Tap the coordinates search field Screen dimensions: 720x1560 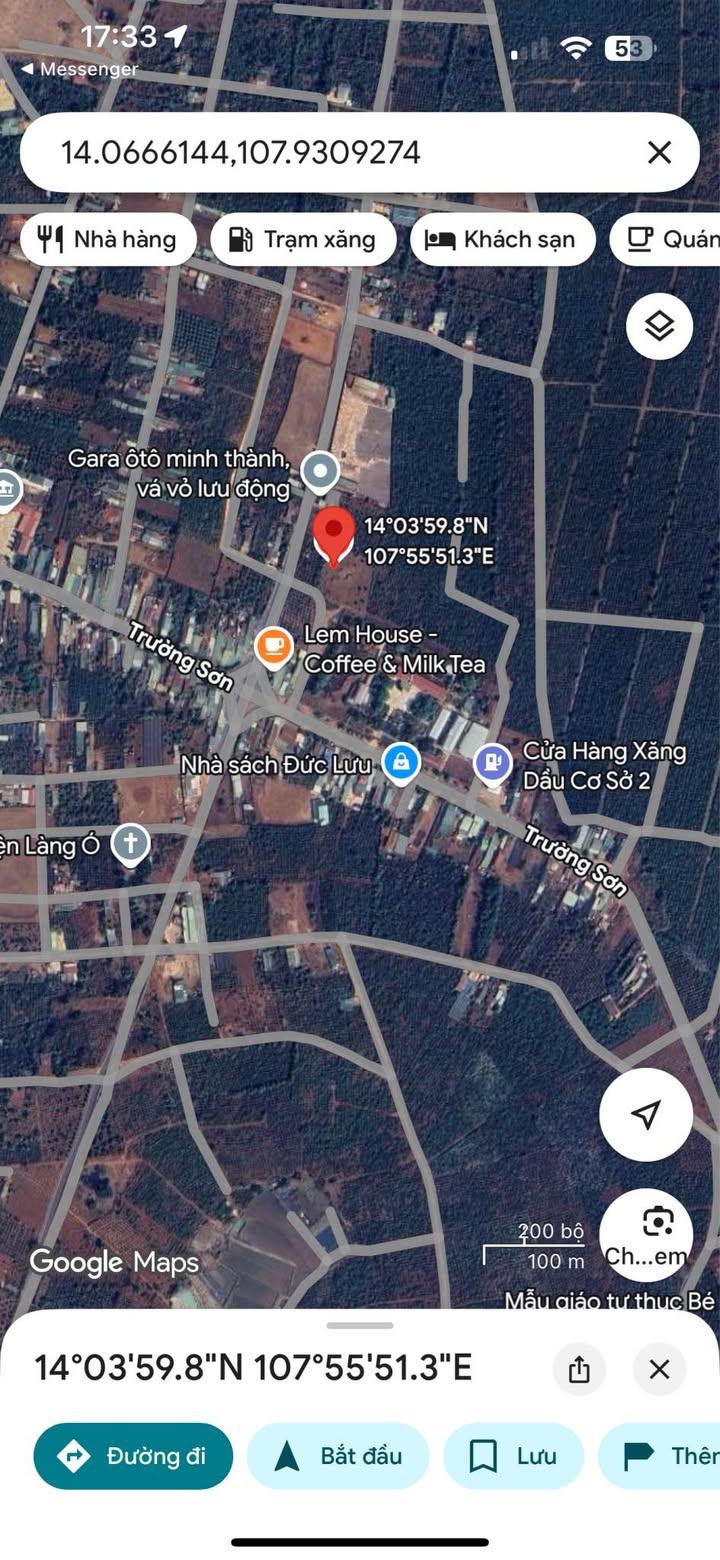click(330, 152)
